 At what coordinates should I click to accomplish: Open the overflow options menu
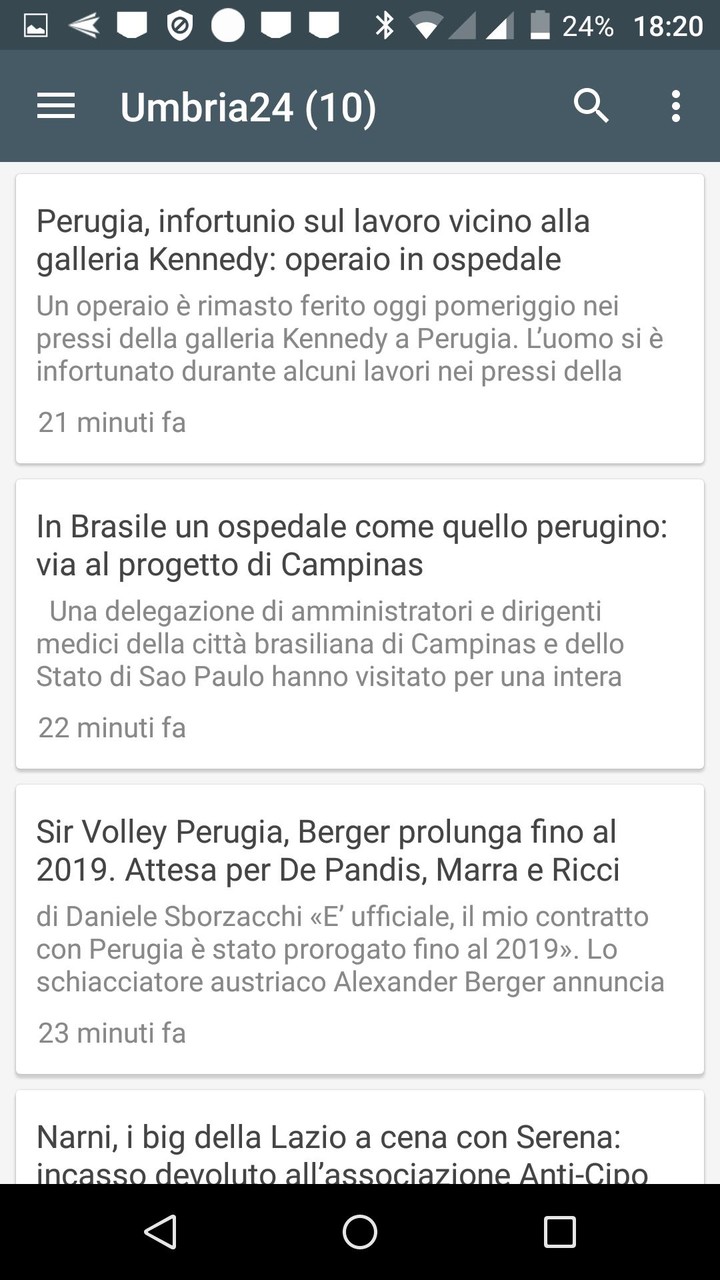tap(675, 105)
